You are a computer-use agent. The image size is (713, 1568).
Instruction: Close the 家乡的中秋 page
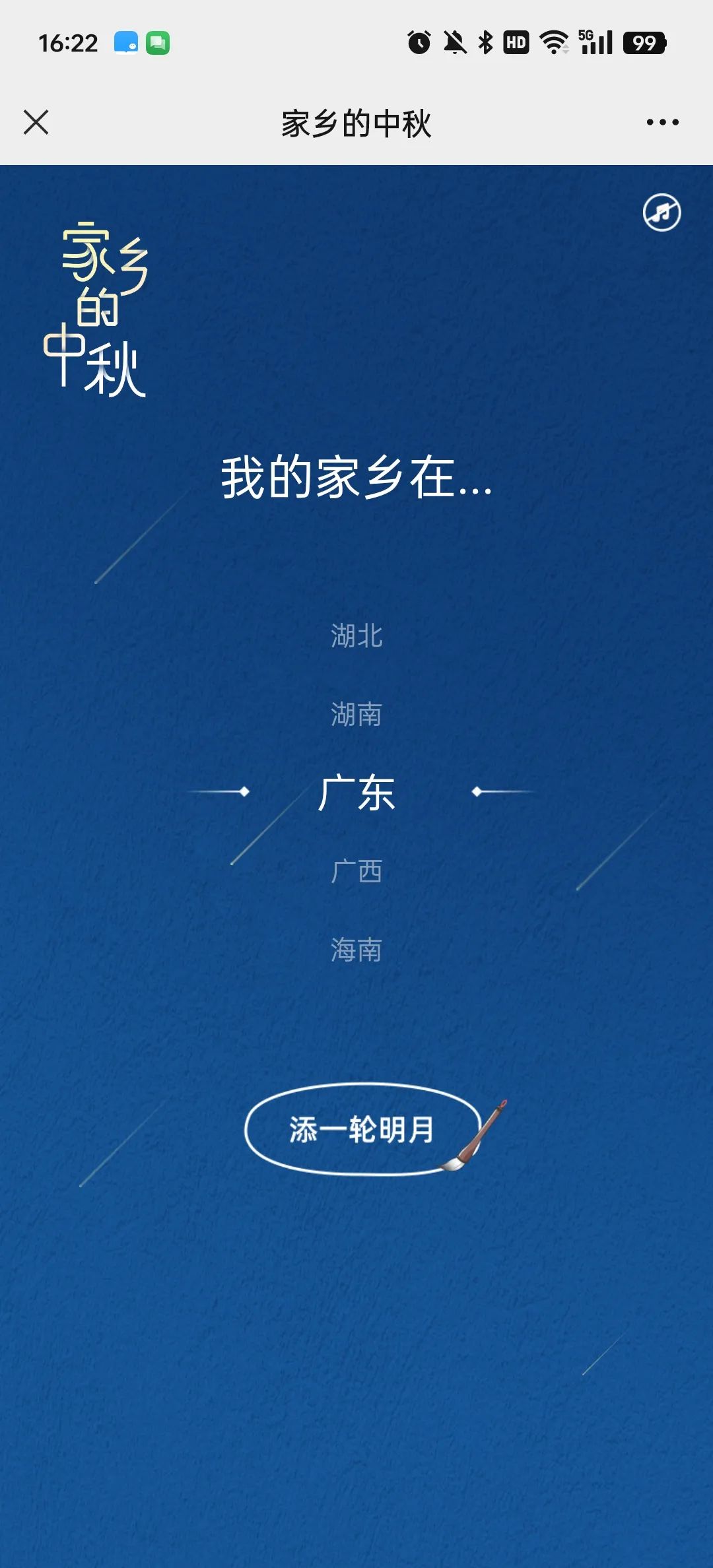36,122
